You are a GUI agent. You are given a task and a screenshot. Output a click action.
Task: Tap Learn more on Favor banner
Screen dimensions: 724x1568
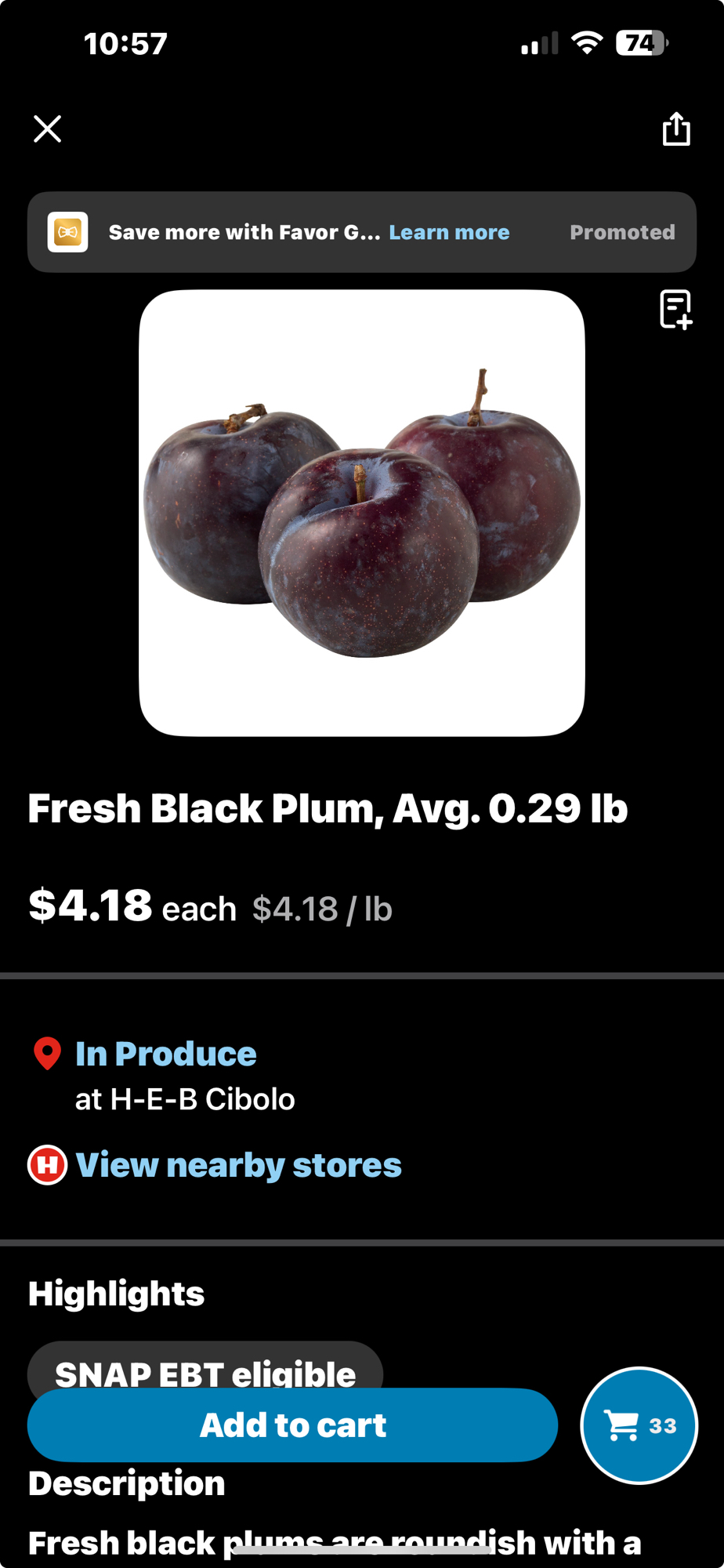(449, 233)
